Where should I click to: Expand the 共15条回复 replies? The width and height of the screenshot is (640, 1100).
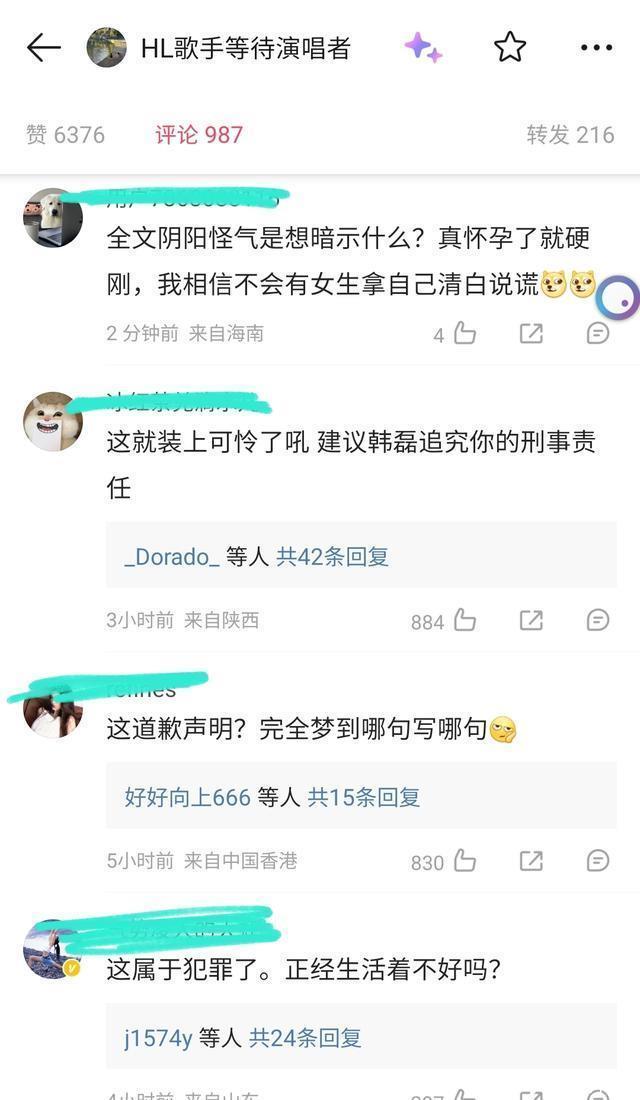(x=363, y=797)
